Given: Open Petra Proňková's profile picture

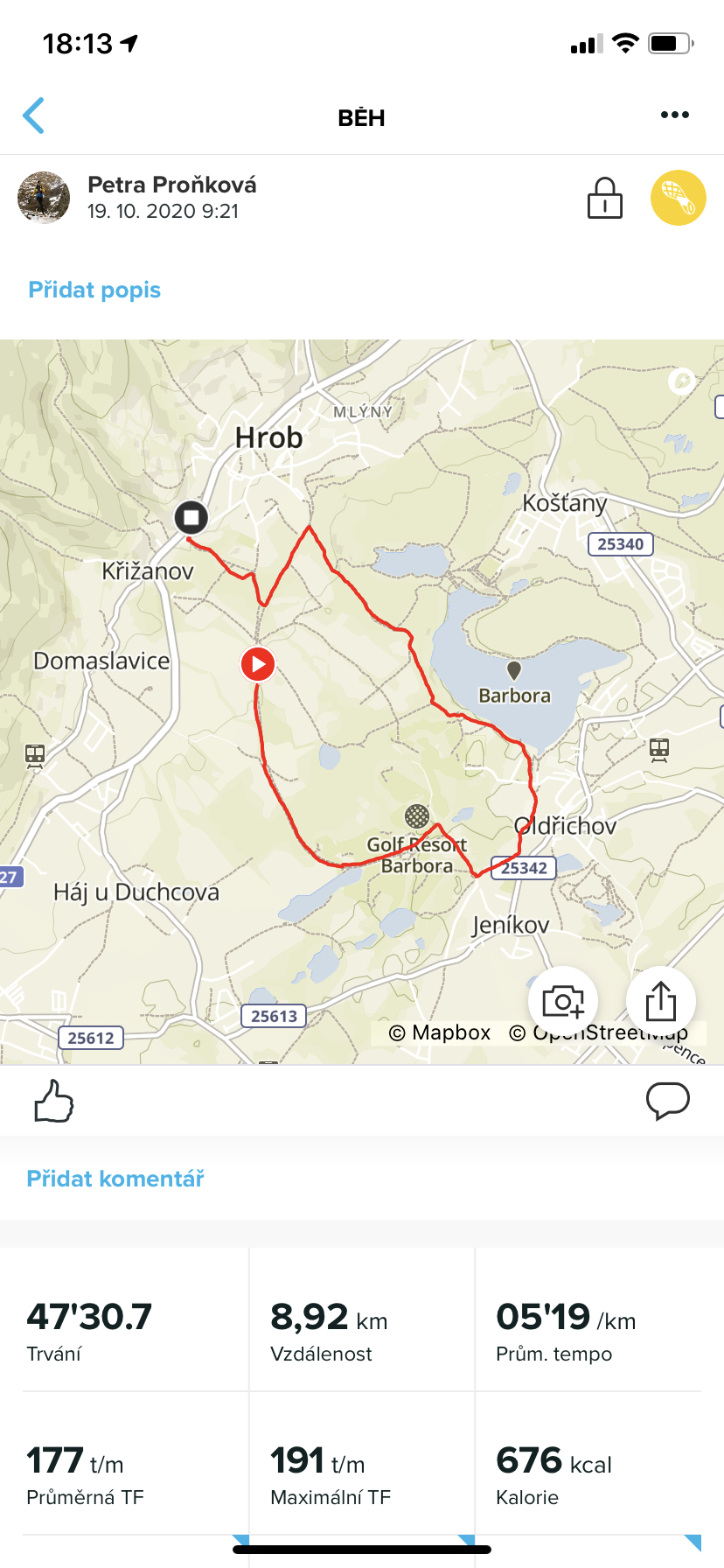Looking at the screenshot, I should coord(44,198).
